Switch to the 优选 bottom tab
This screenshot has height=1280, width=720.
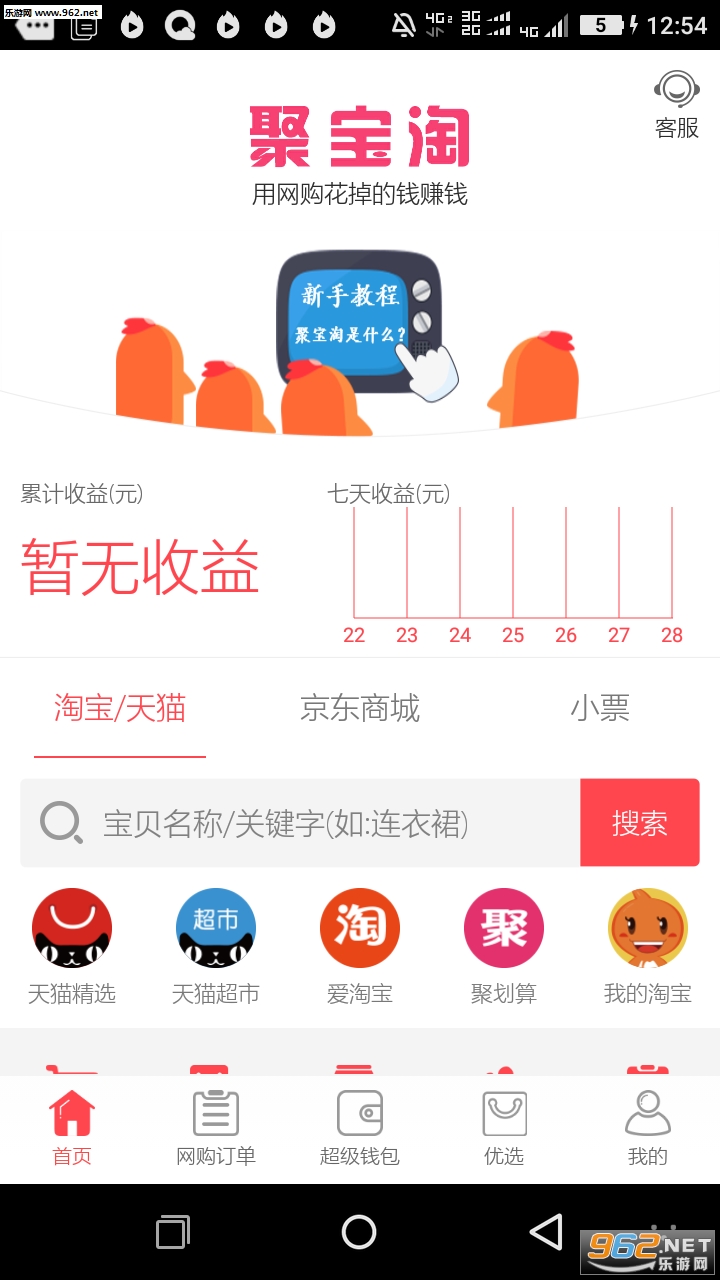pos(504,1128)
